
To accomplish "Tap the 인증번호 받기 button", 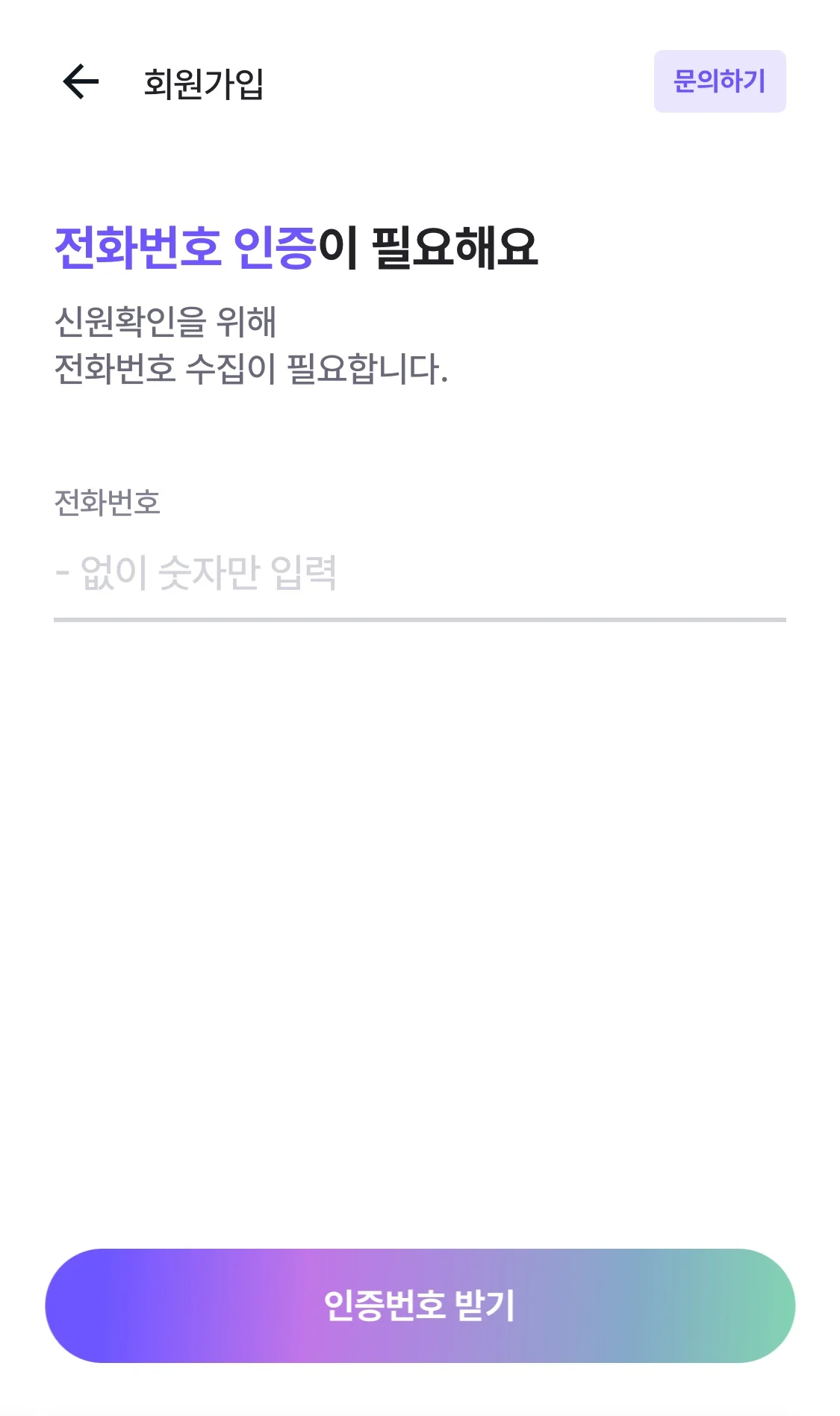I will [x=420, y=1305].
